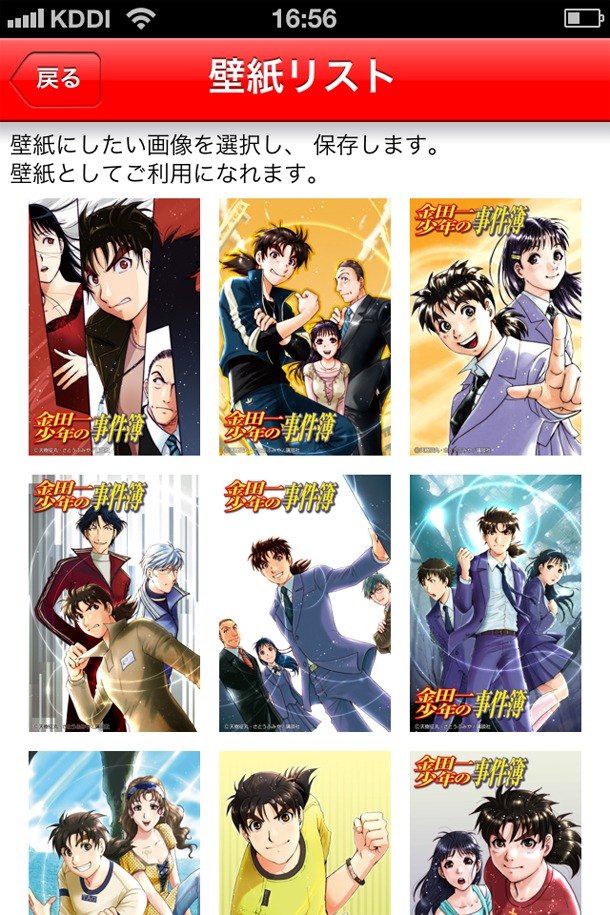Choose wallpaper of boy pointing in purple blazer

(x=495, y=326)
